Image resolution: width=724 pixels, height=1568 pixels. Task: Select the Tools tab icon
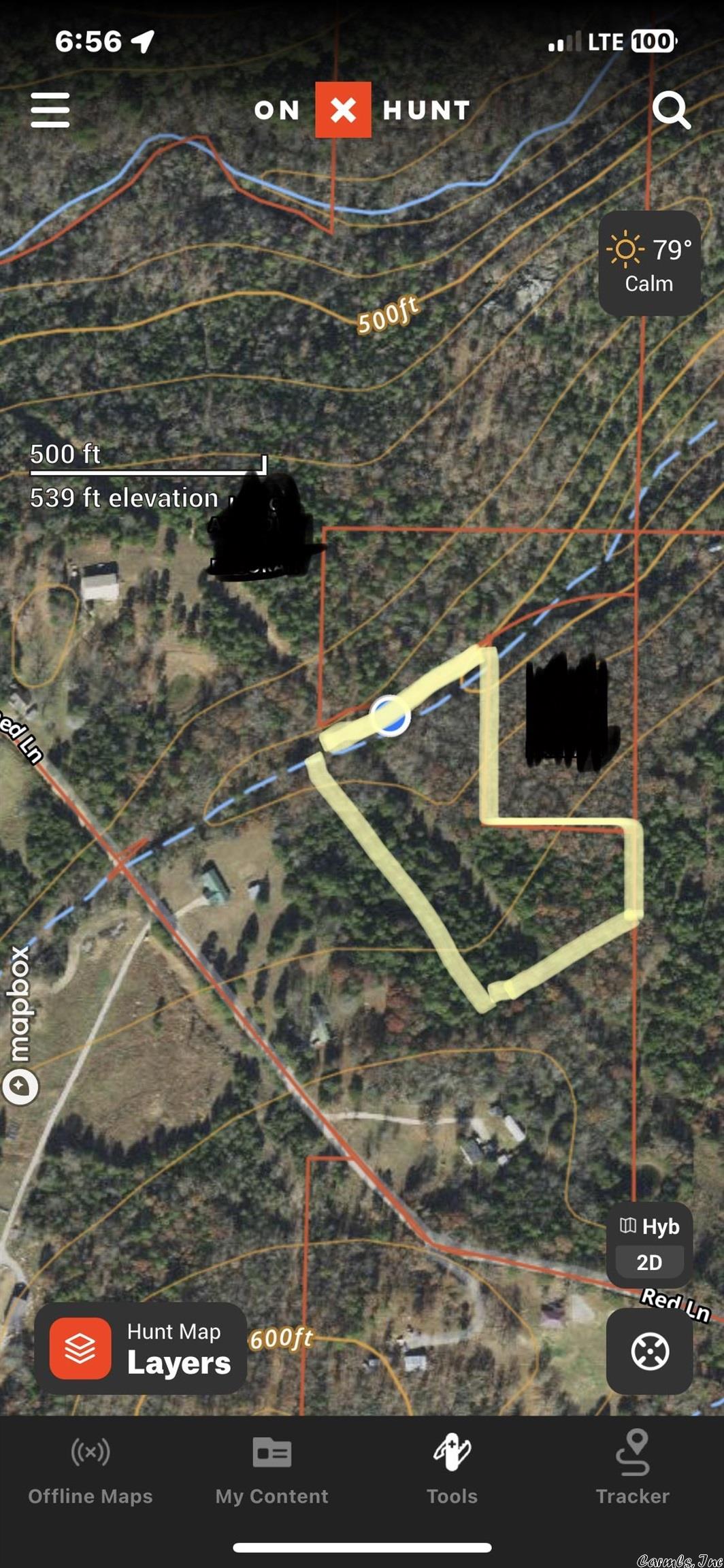coord(451,1450)
